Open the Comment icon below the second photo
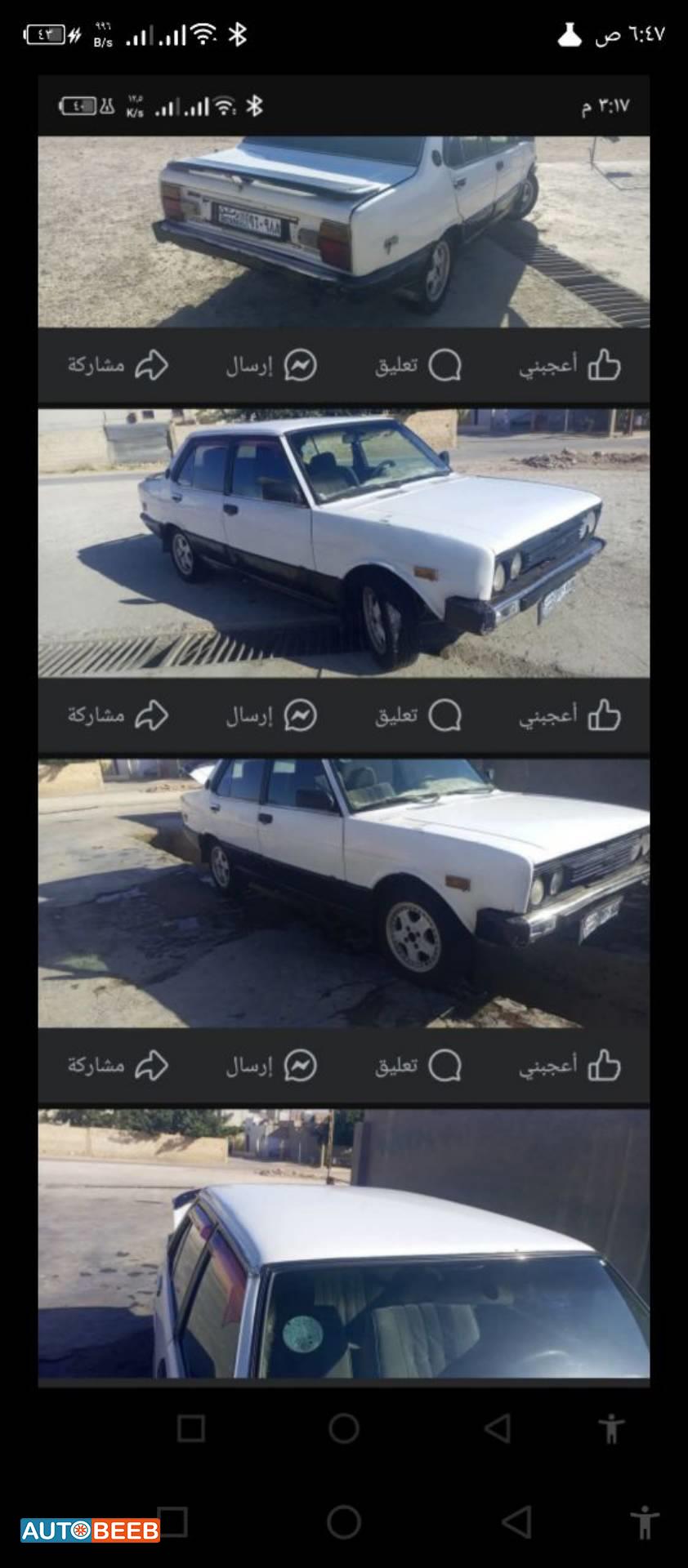Screen dimensions: 688x1568 pos(446,714)
